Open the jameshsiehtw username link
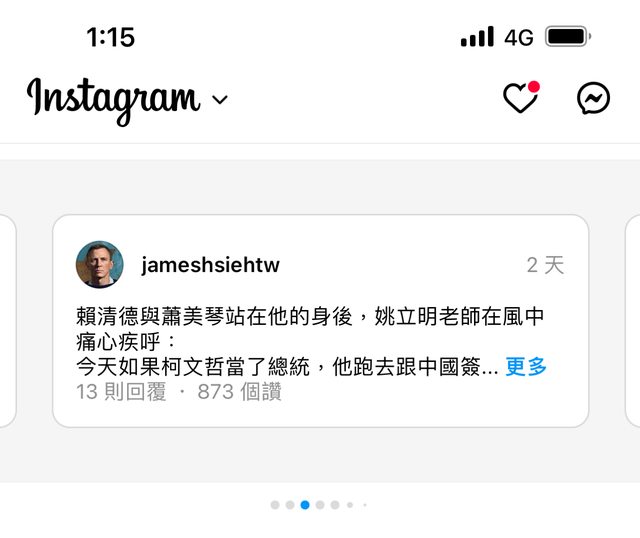 click(x=210, y=265)
